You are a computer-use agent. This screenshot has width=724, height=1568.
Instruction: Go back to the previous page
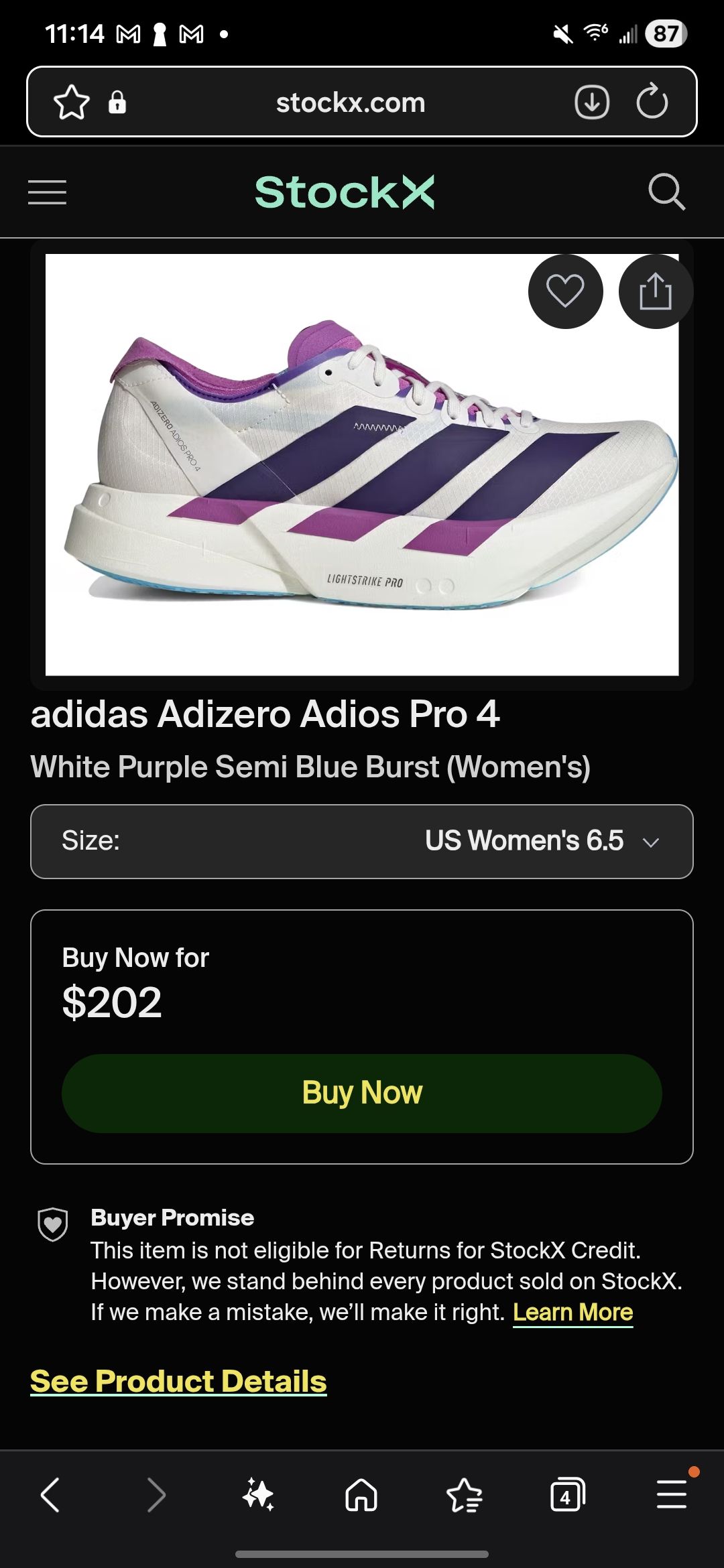(x=51, y=1495)
